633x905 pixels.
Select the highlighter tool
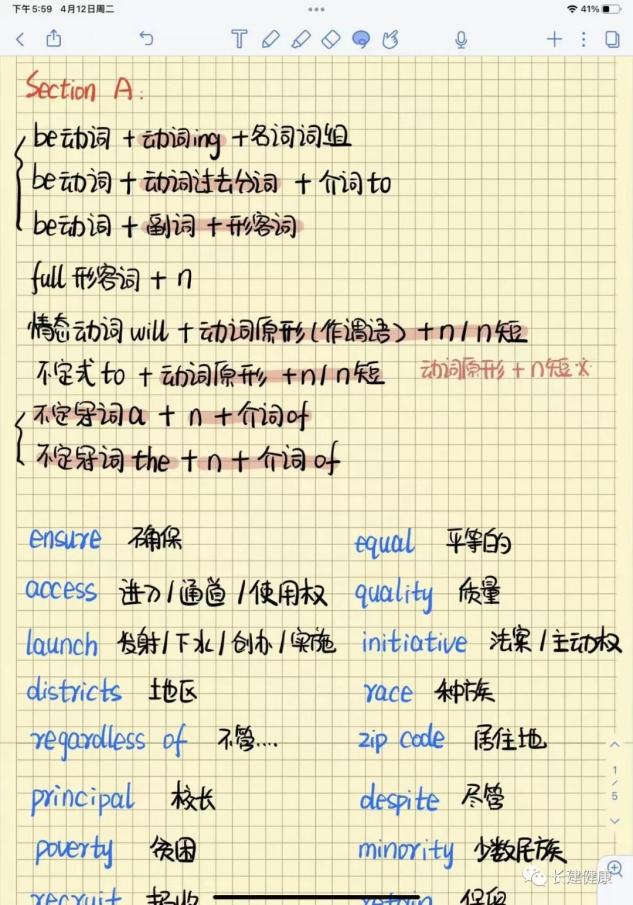click(300, 39)
